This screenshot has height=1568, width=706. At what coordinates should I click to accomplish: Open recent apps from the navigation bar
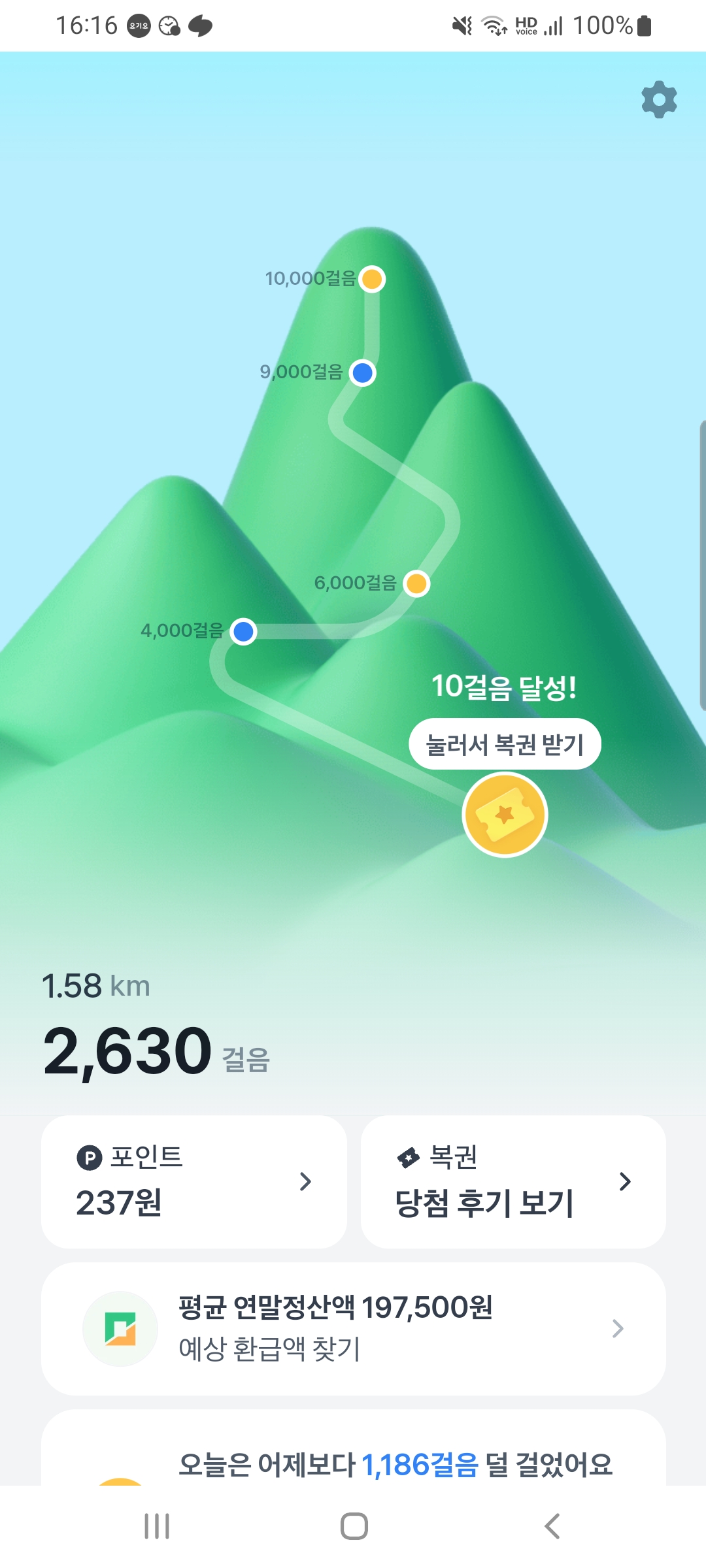(157, 1526)
